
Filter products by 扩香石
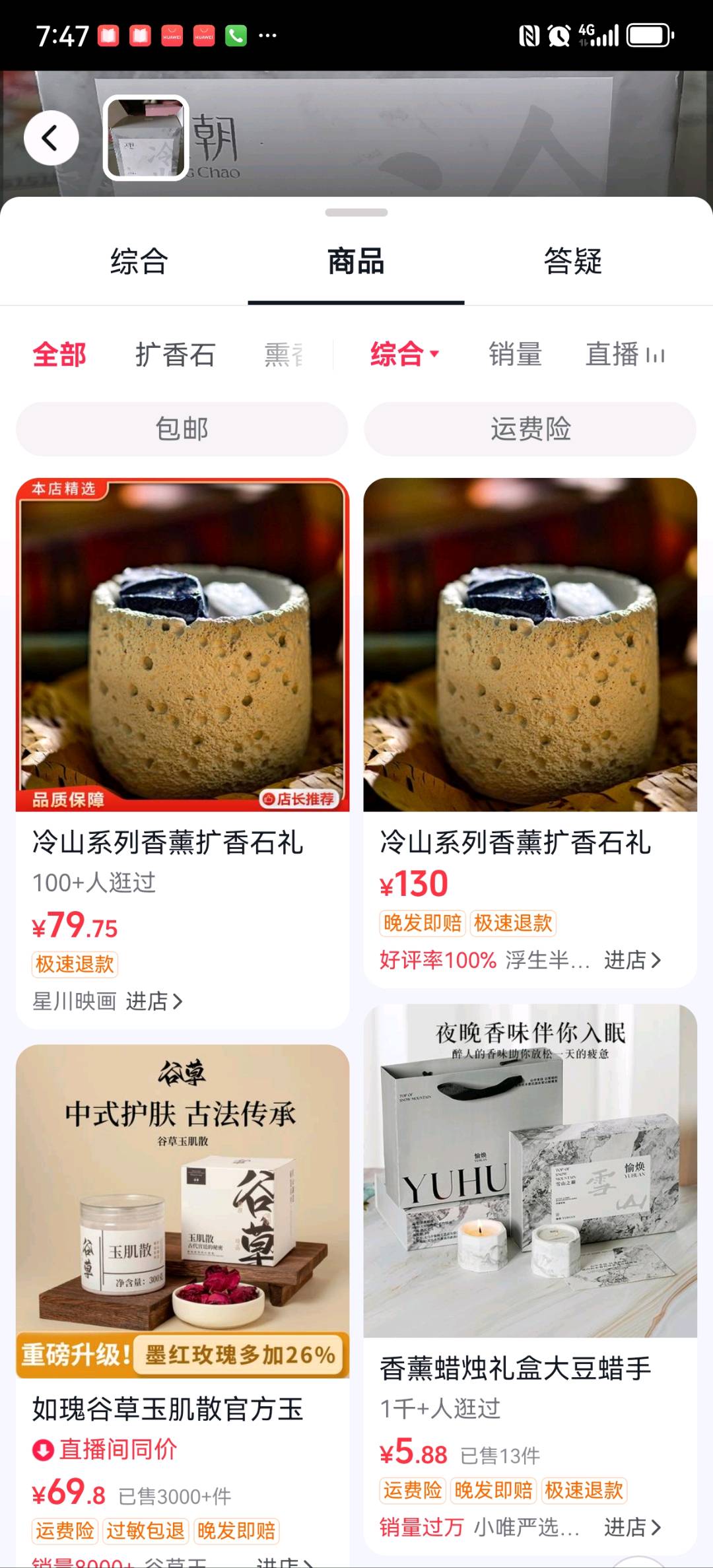(175, 355)
